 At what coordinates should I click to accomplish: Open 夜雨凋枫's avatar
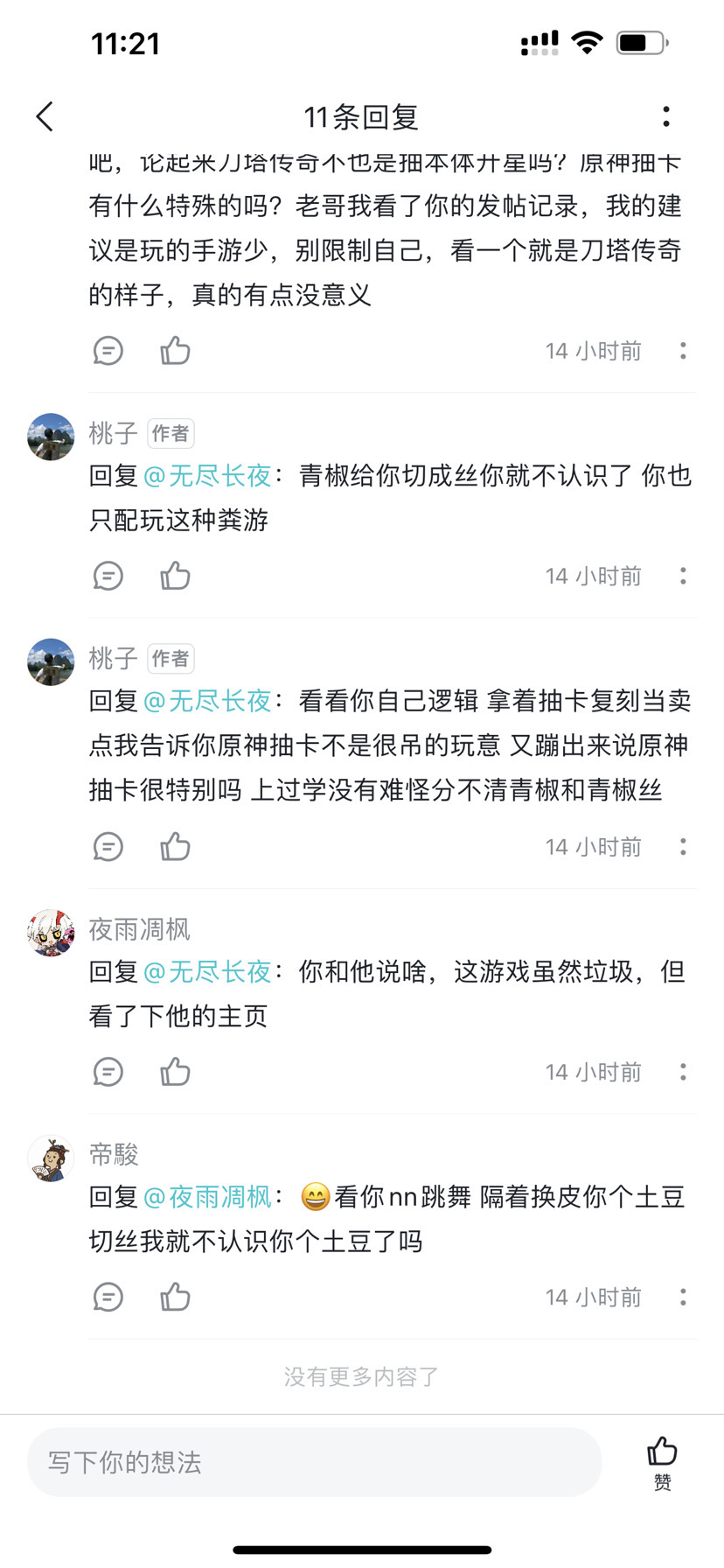pyautogui.click(x=51, y=933)
